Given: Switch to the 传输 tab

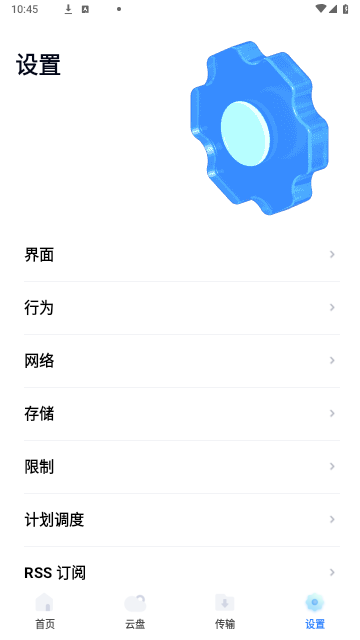Looking at the screenshot, I should (x=225, y=611).
